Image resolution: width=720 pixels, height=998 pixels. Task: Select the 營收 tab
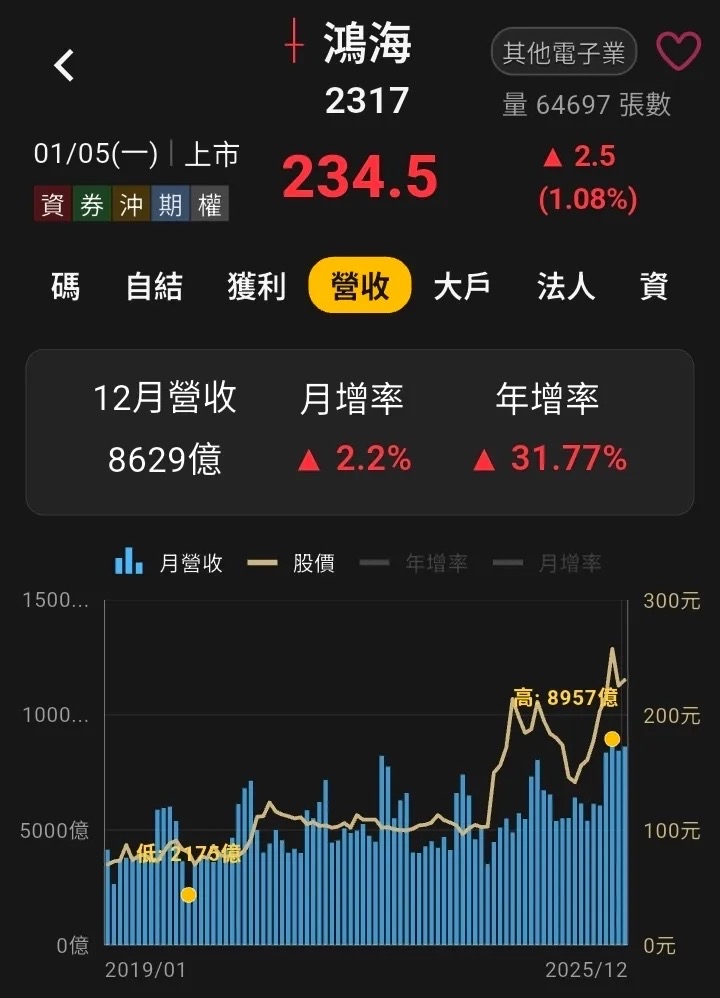[360, 287]
